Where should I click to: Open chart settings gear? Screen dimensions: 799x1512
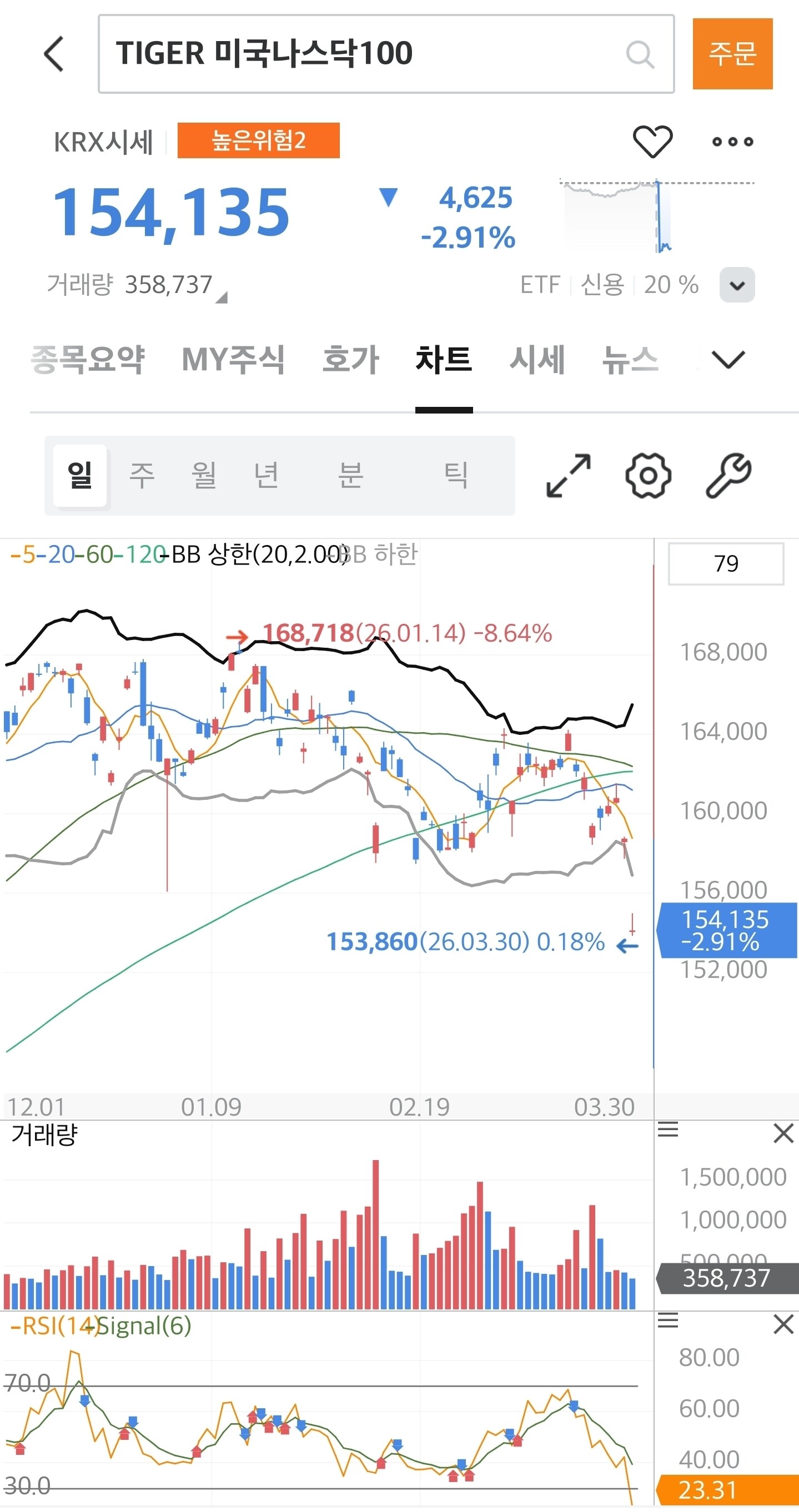648,476
